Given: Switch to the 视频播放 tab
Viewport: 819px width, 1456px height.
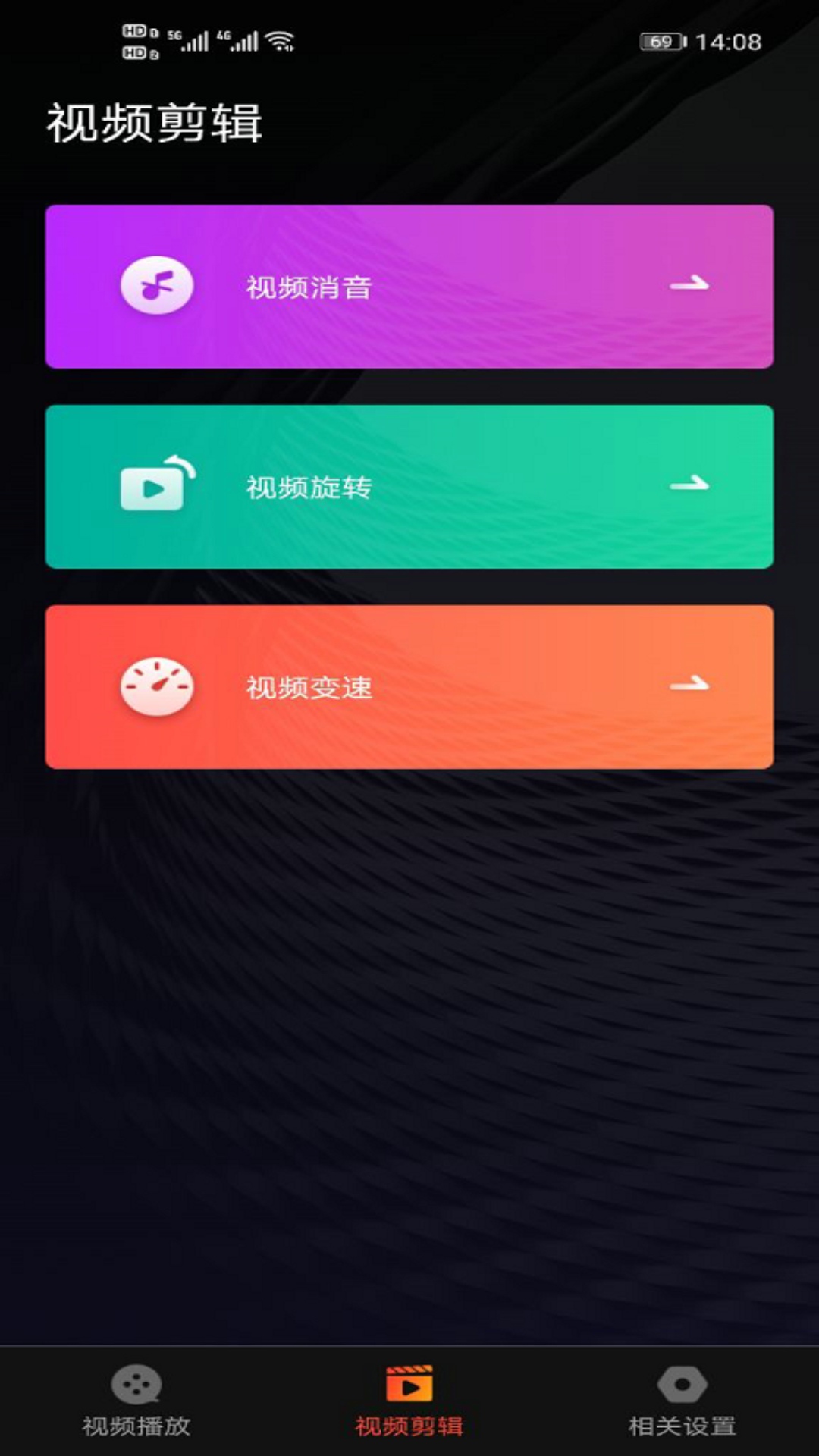Looking at the screenshot, I should (x=136, y=1401).
